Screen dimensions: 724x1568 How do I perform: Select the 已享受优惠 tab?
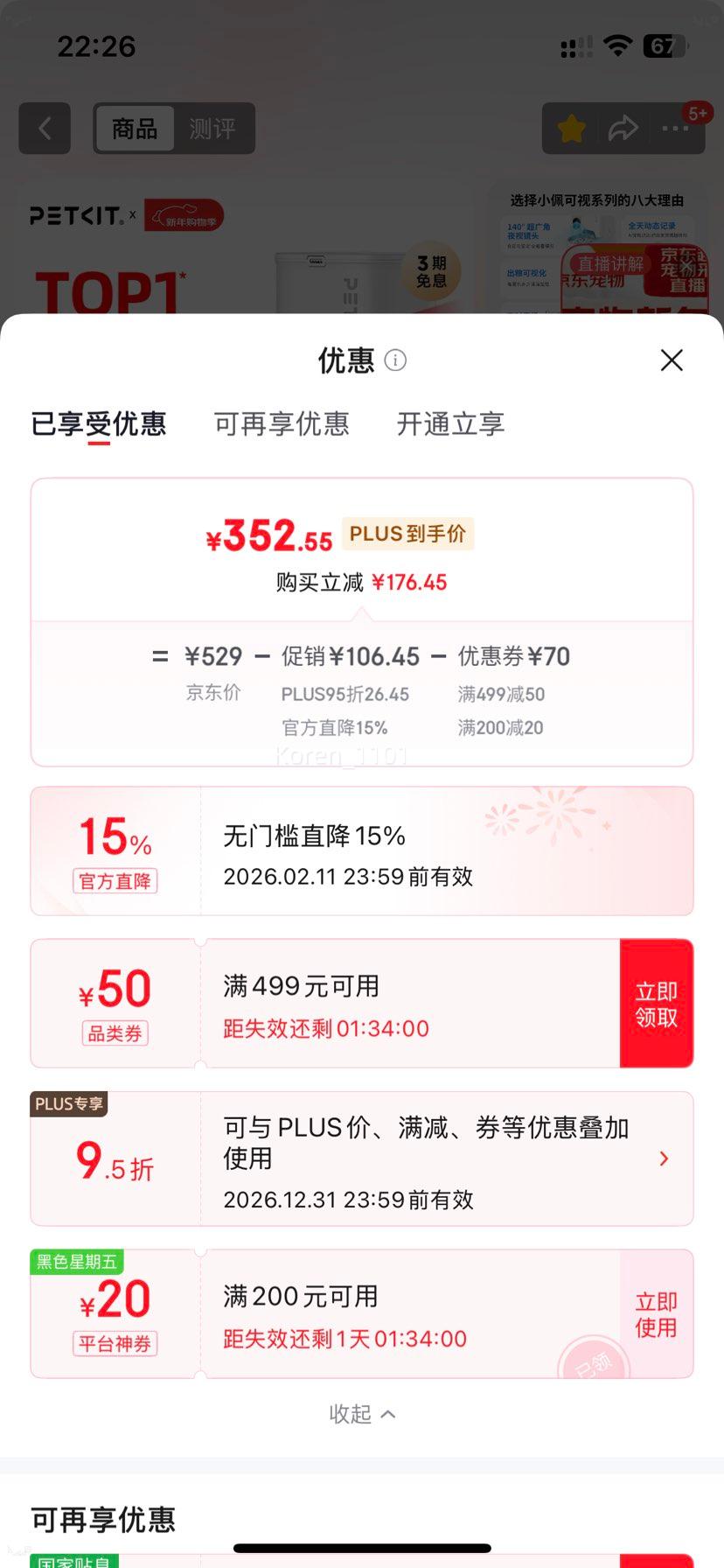click(99, 424)
